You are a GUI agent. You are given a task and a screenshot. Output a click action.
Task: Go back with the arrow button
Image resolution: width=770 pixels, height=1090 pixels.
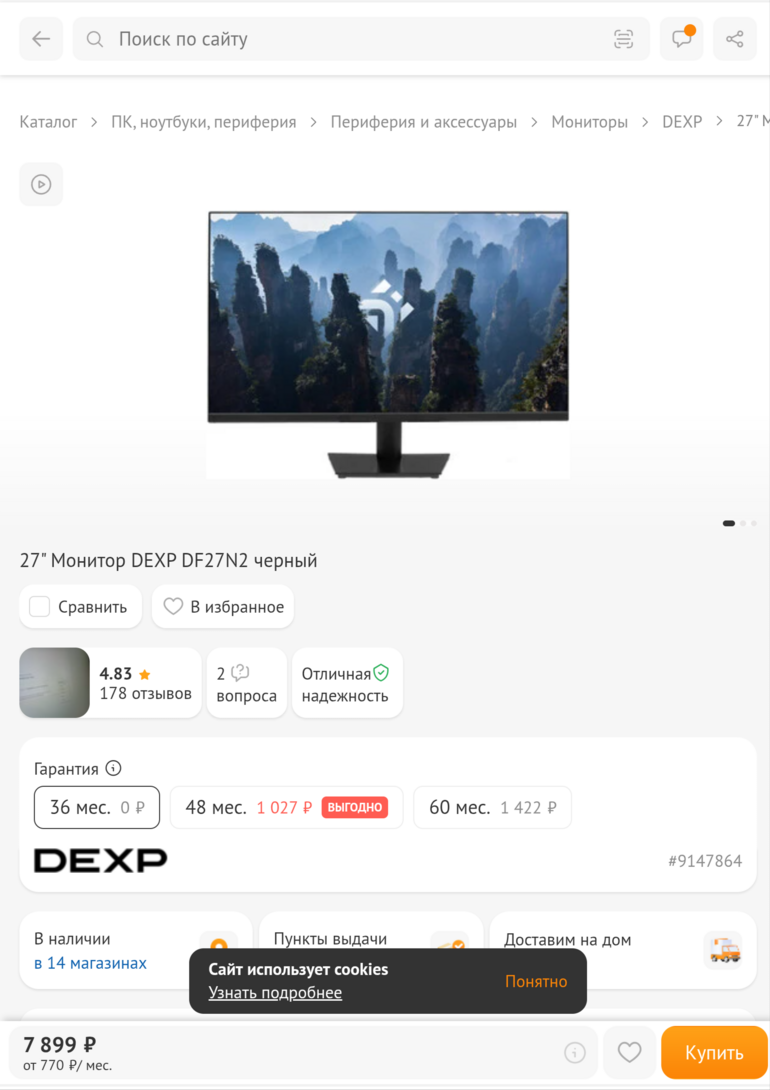point(41,39)
